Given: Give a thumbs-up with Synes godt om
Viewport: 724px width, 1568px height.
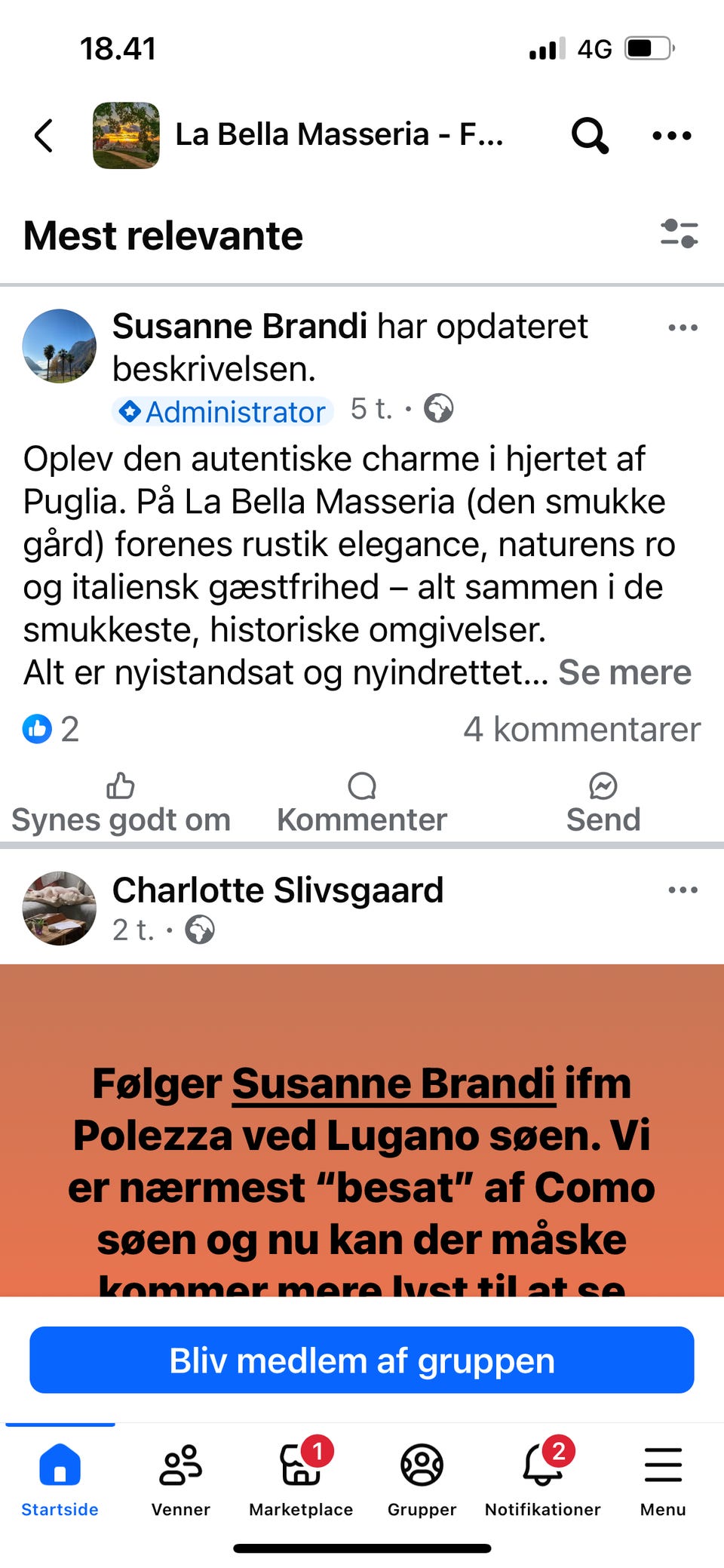Looking at the screenshot, I should click(x=119, y=800).
